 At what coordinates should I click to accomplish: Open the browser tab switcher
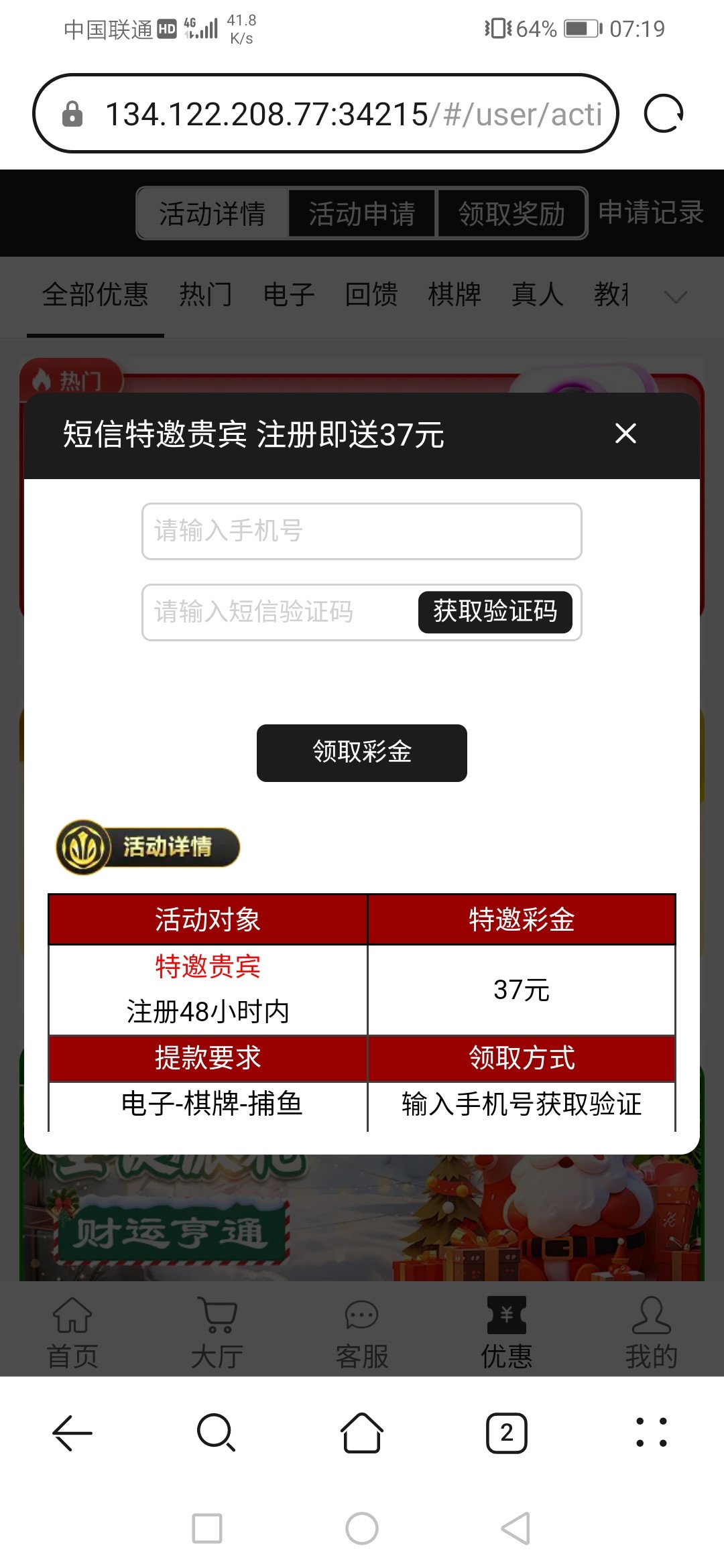coord(506,1433)
